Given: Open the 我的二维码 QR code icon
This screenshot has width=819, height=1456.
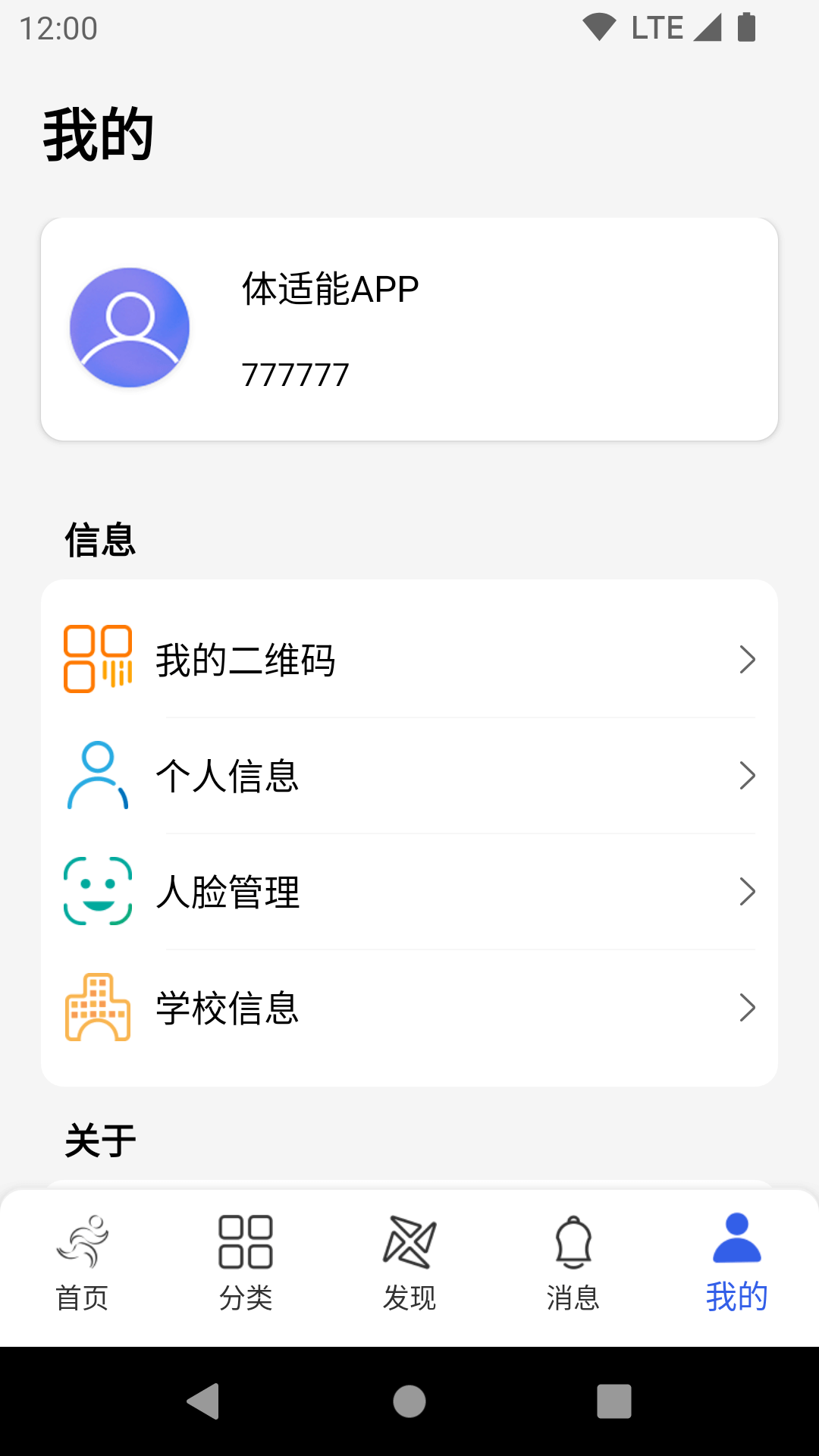Looking at the screenshot, I should pyautogui.click(x=98, y=659).
